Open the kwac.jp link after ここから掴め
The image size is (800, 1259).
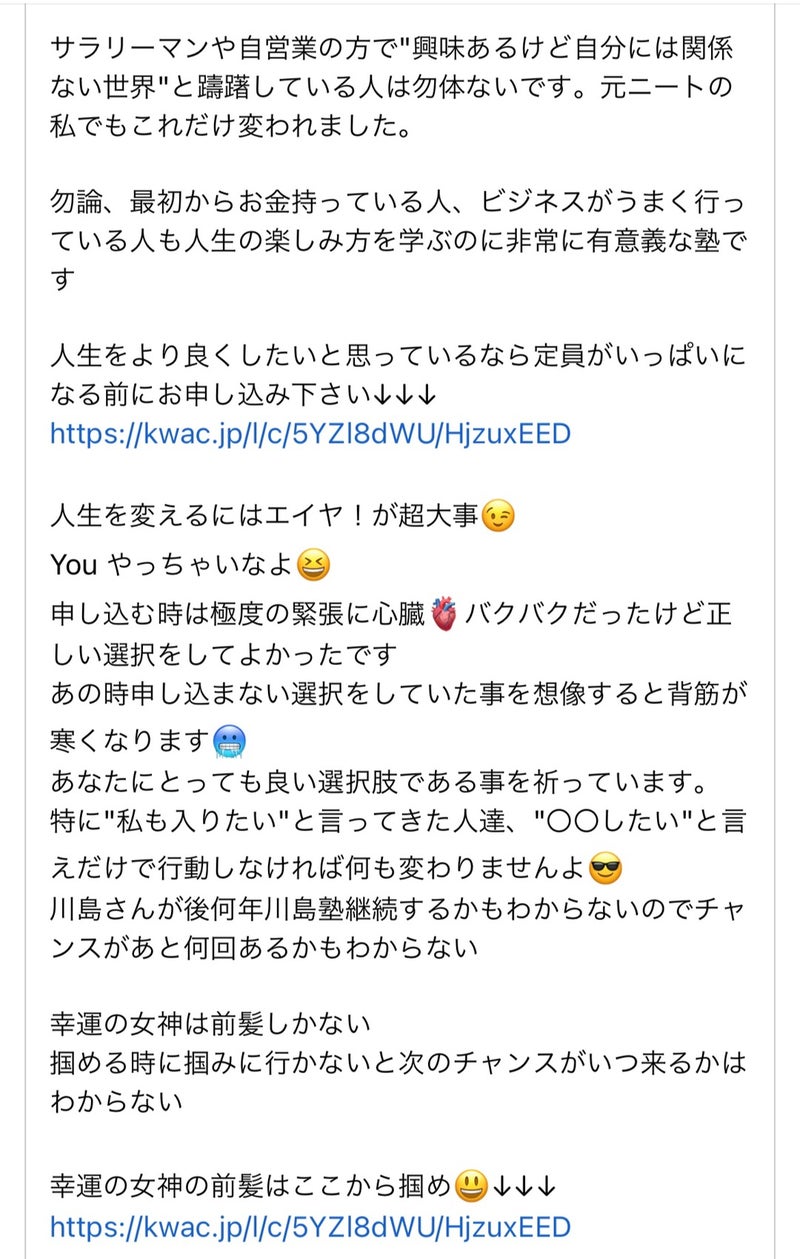pos(310,1226)
